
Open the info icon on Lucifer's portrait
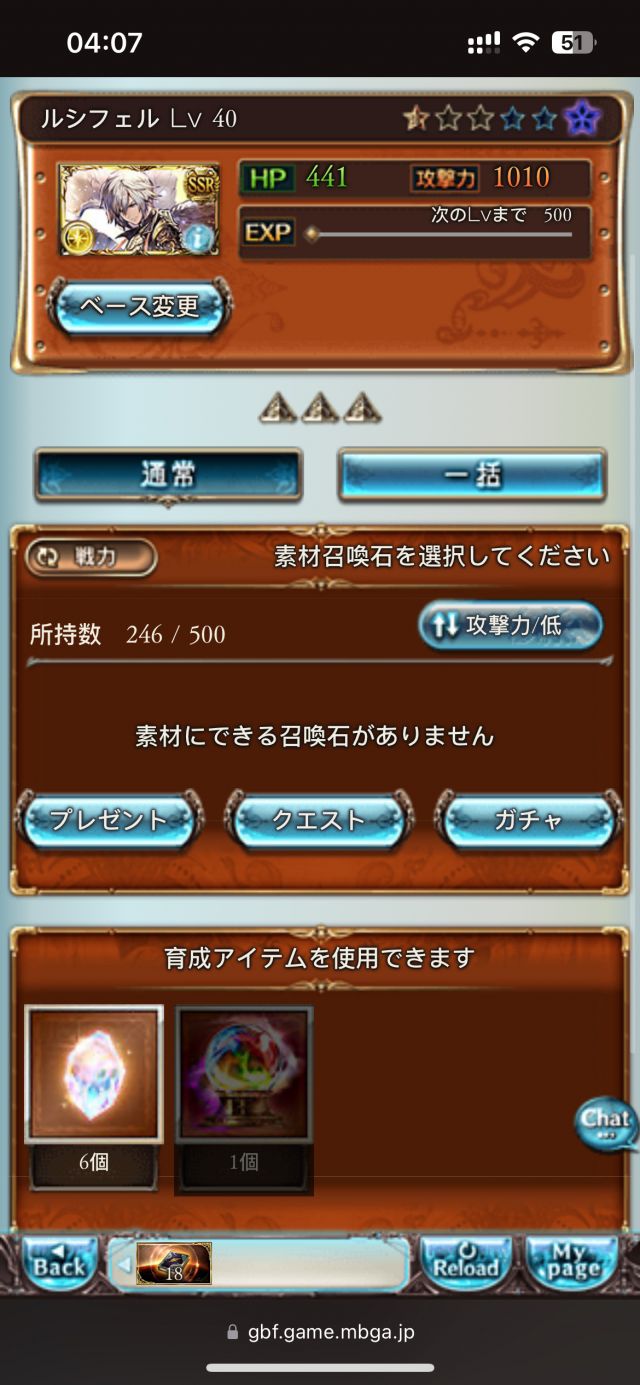(x=197, y=237)
